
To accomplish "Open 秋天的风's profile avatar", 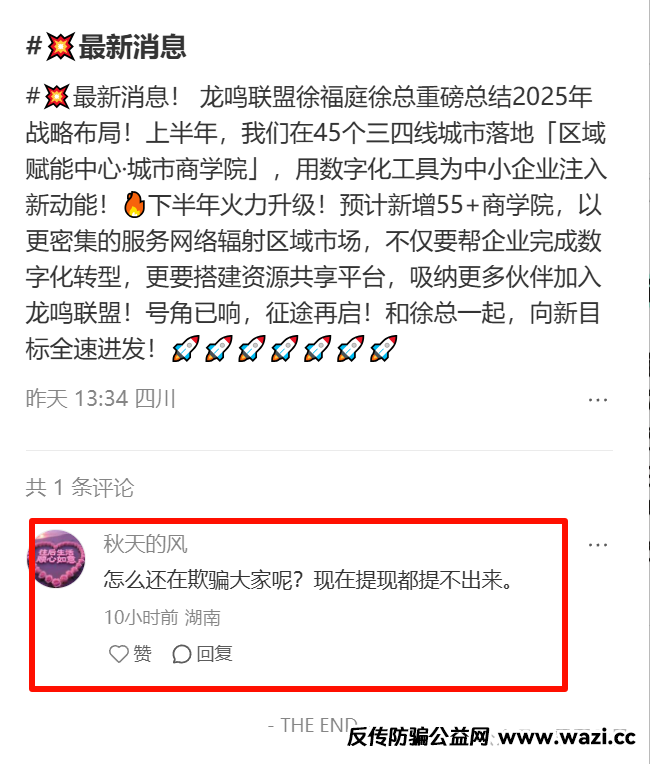I will coord(56,560).
